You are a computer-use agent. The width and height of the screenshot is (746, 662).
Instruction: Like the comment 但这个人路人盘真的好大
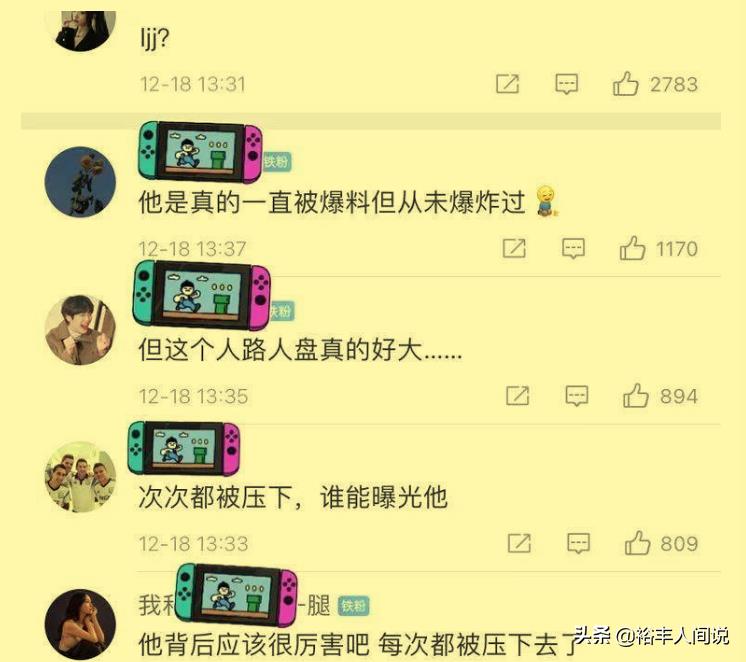pos(636,396)
